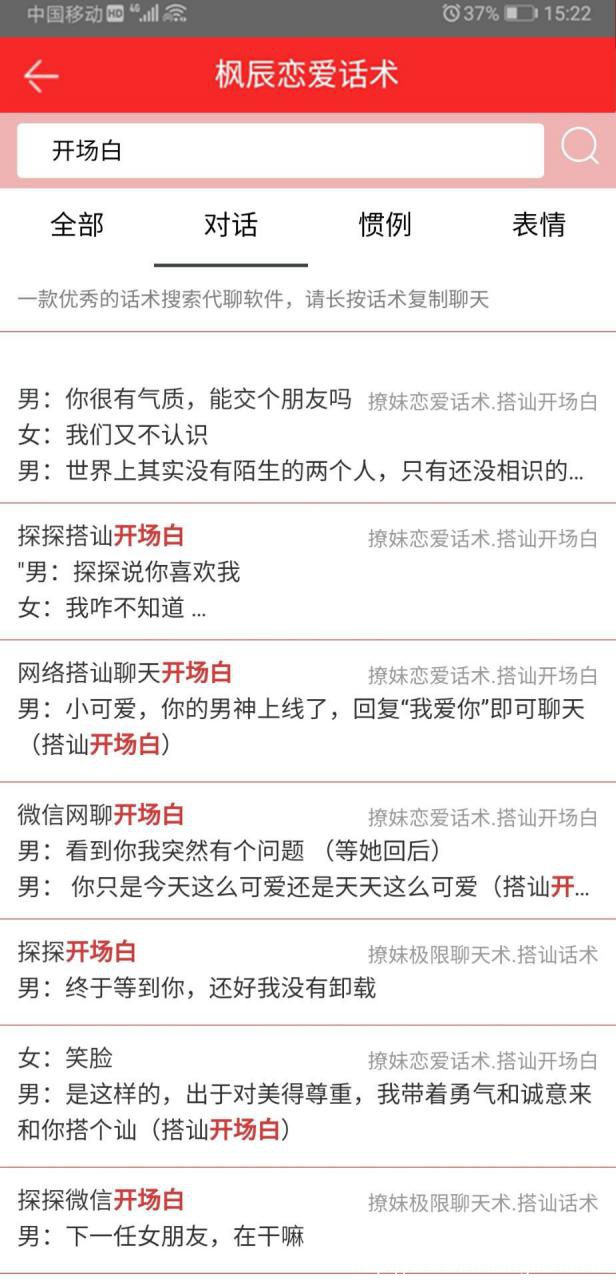This screenshot has width=616, height=1280.
Task: Open the 网络搭讪聊天开场白 result
Action: tap(308, 710)
